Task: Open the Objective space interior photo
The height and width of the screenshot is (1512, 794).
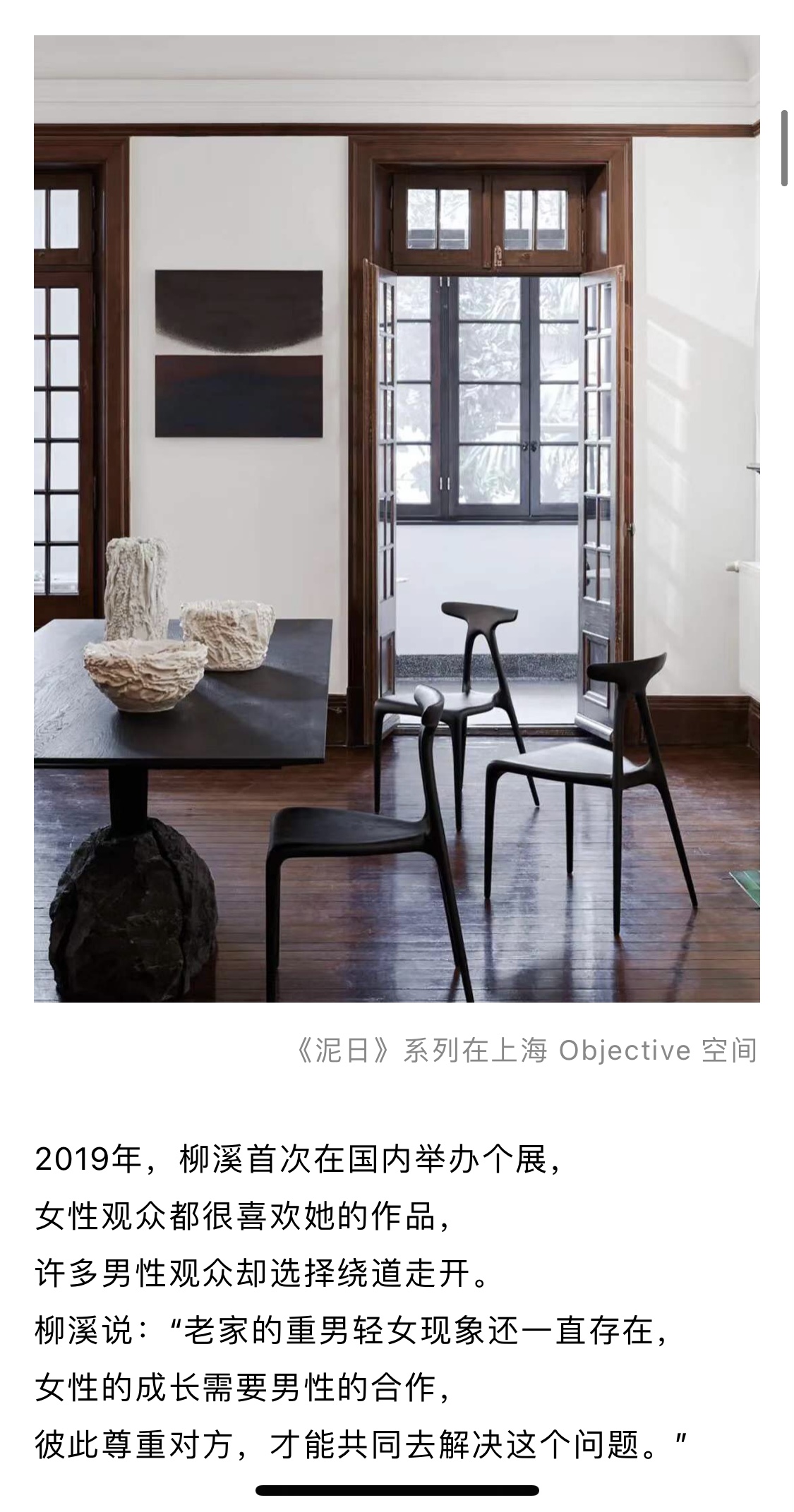Action: [397, 519]
